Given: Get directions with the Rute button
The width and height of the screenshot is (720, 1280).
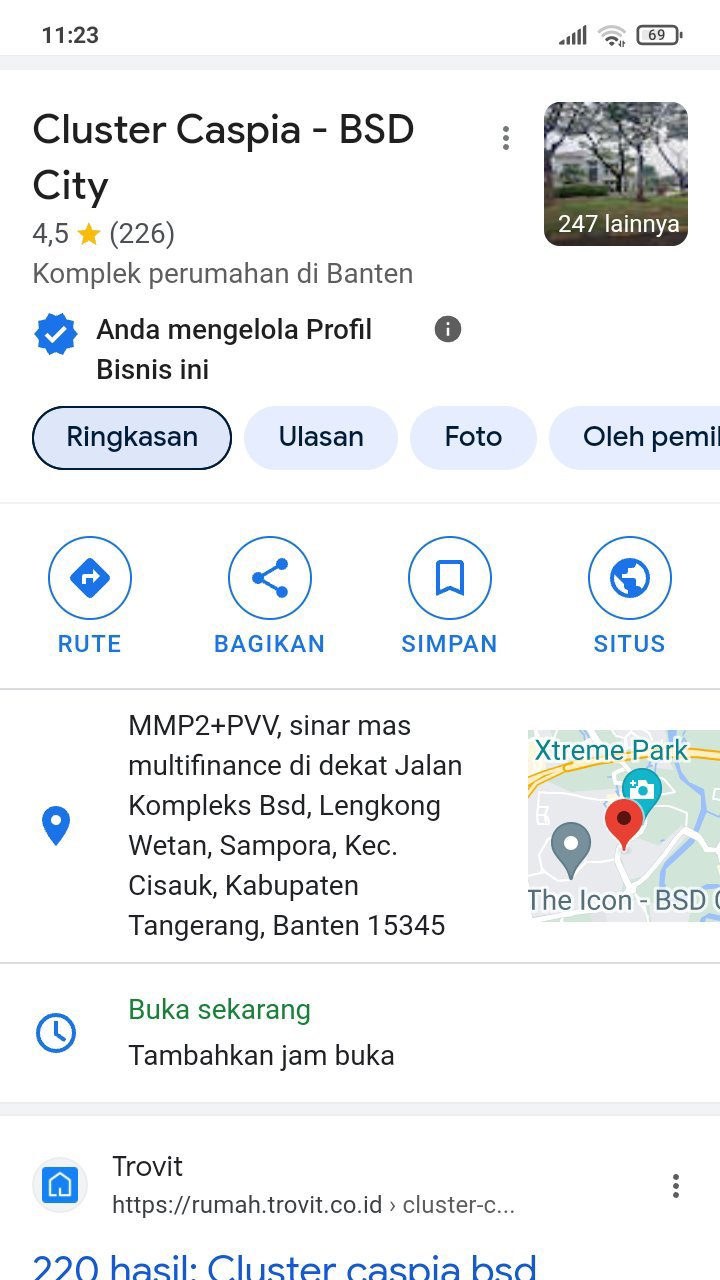Looking at the screenshot, I should [x=90, y=595].
